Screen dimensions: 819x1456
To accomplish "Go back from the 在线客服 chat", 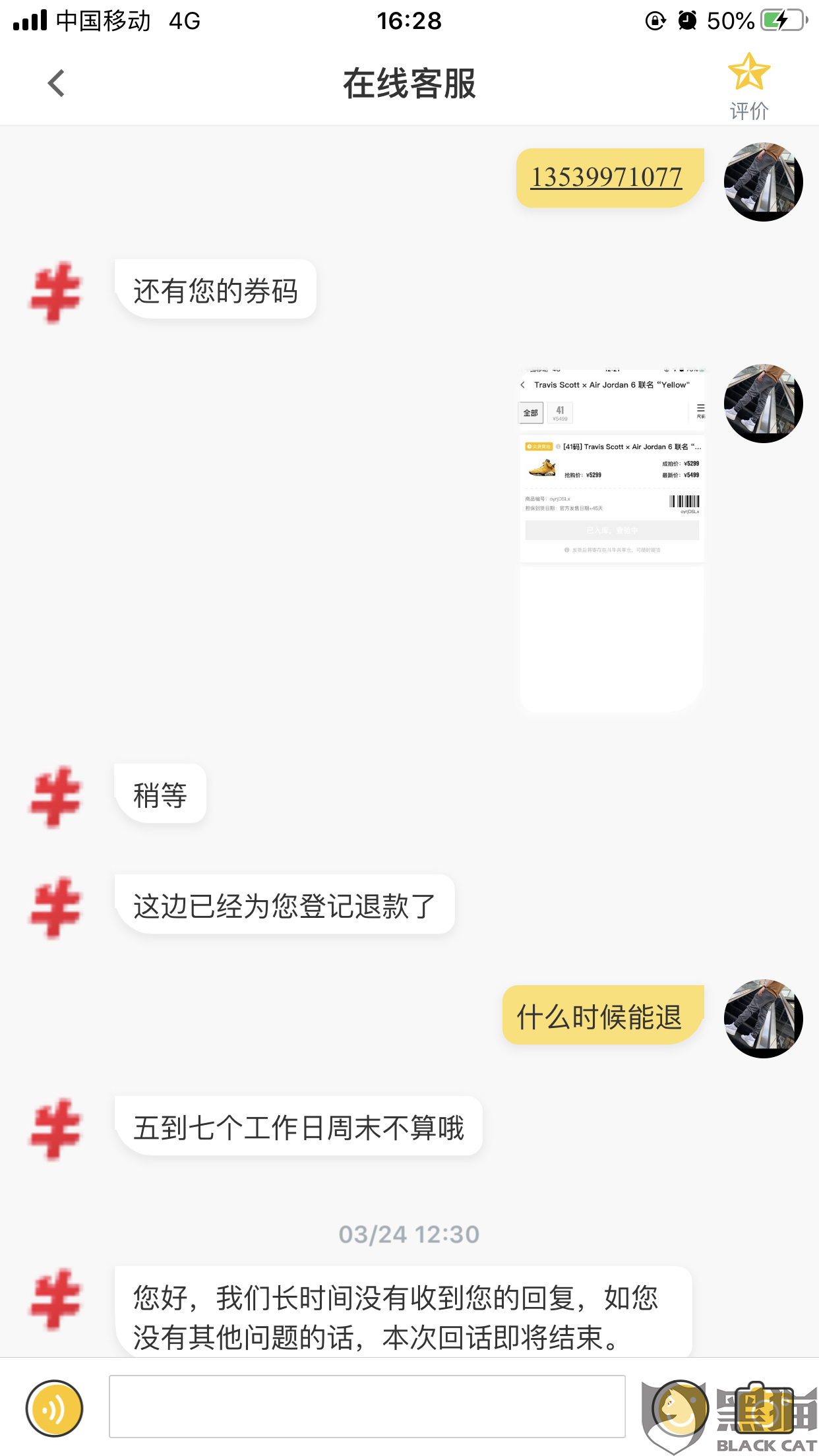I will coord(56,84).
